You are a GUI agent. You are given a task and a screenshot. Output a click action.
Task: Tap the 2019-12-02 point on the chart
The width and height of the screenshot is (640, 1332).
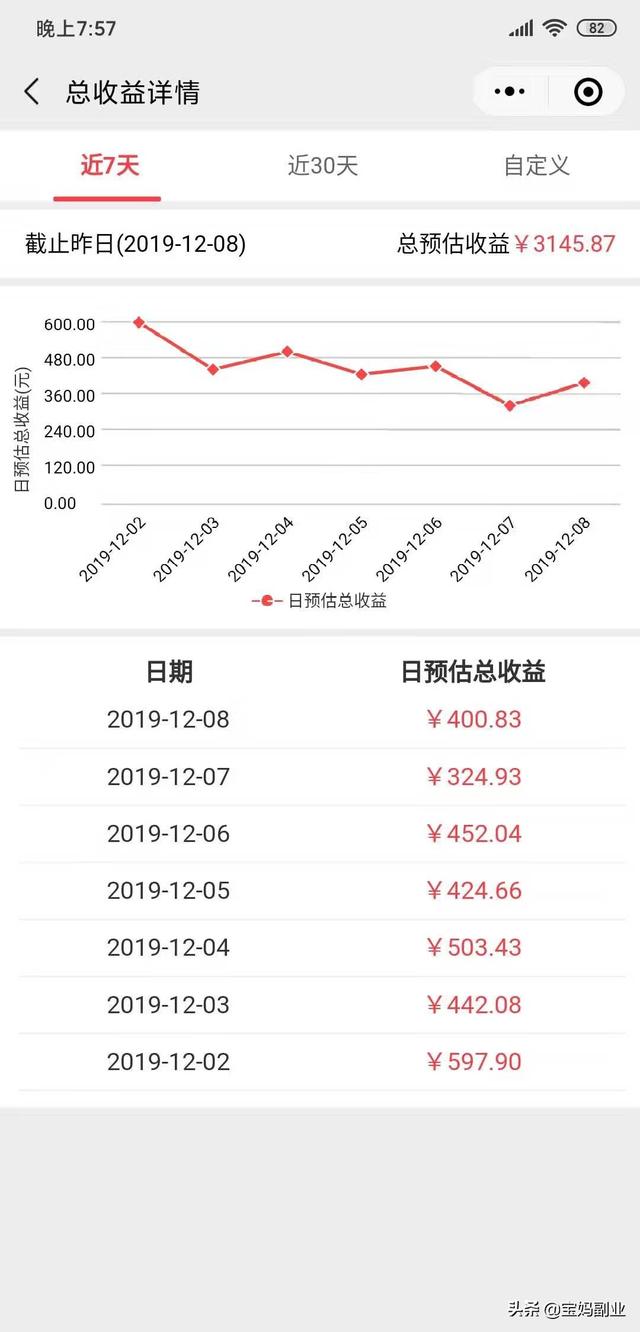138,322
